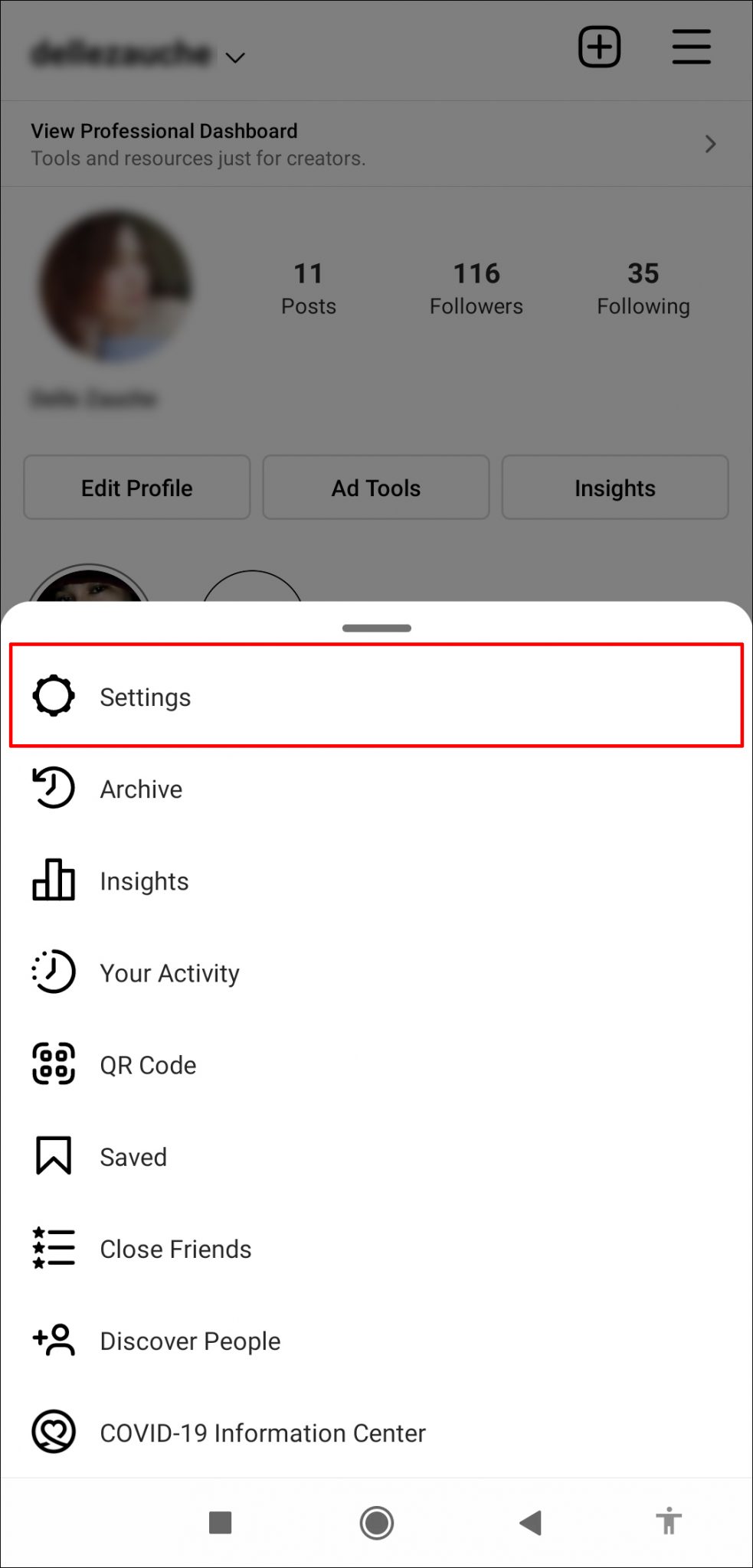Select the Insights bar chart icon
The height and width of the screenshot is (1568, 753).
53,880
